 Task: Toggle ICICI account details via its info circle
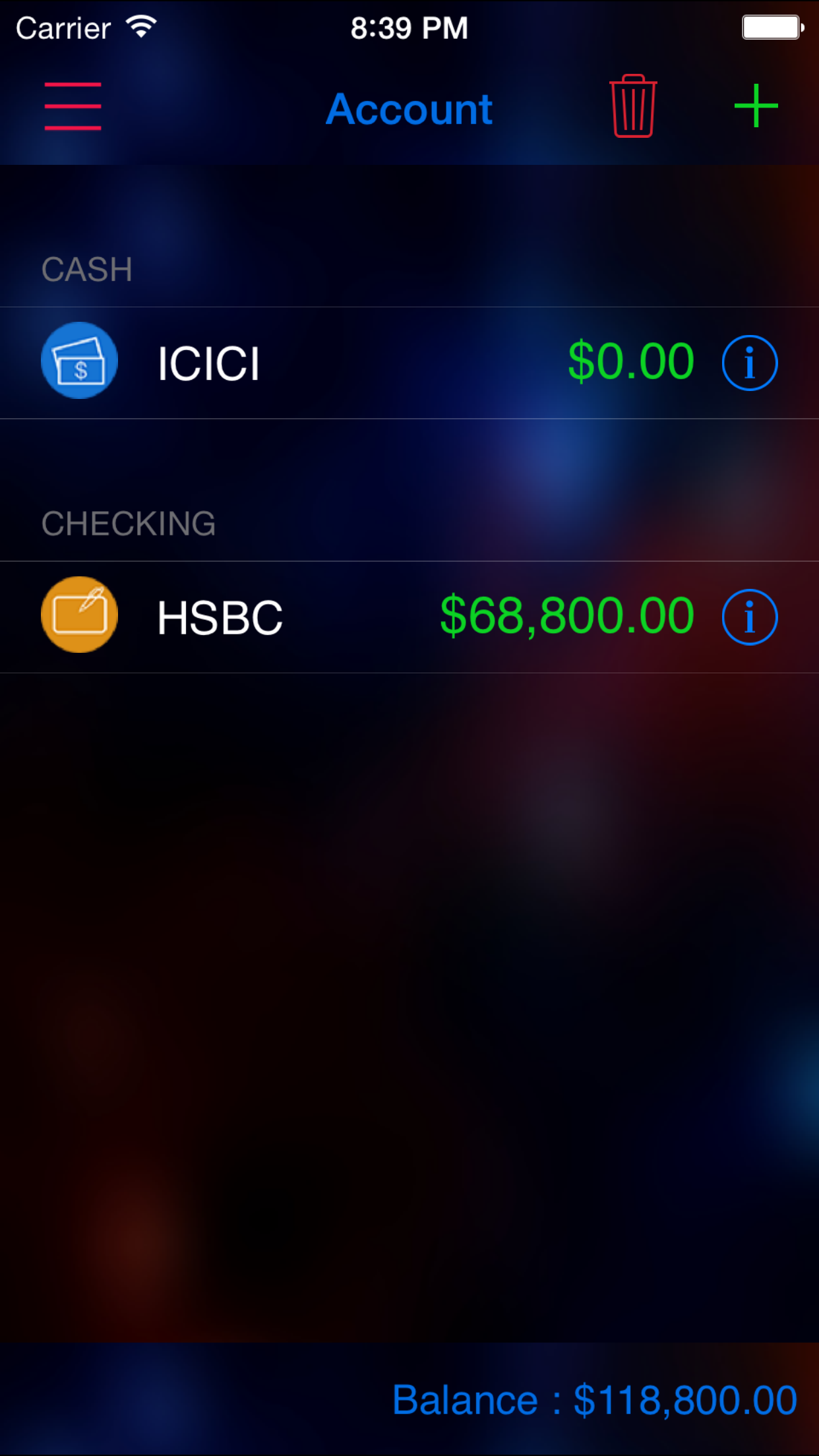(749, 361)
